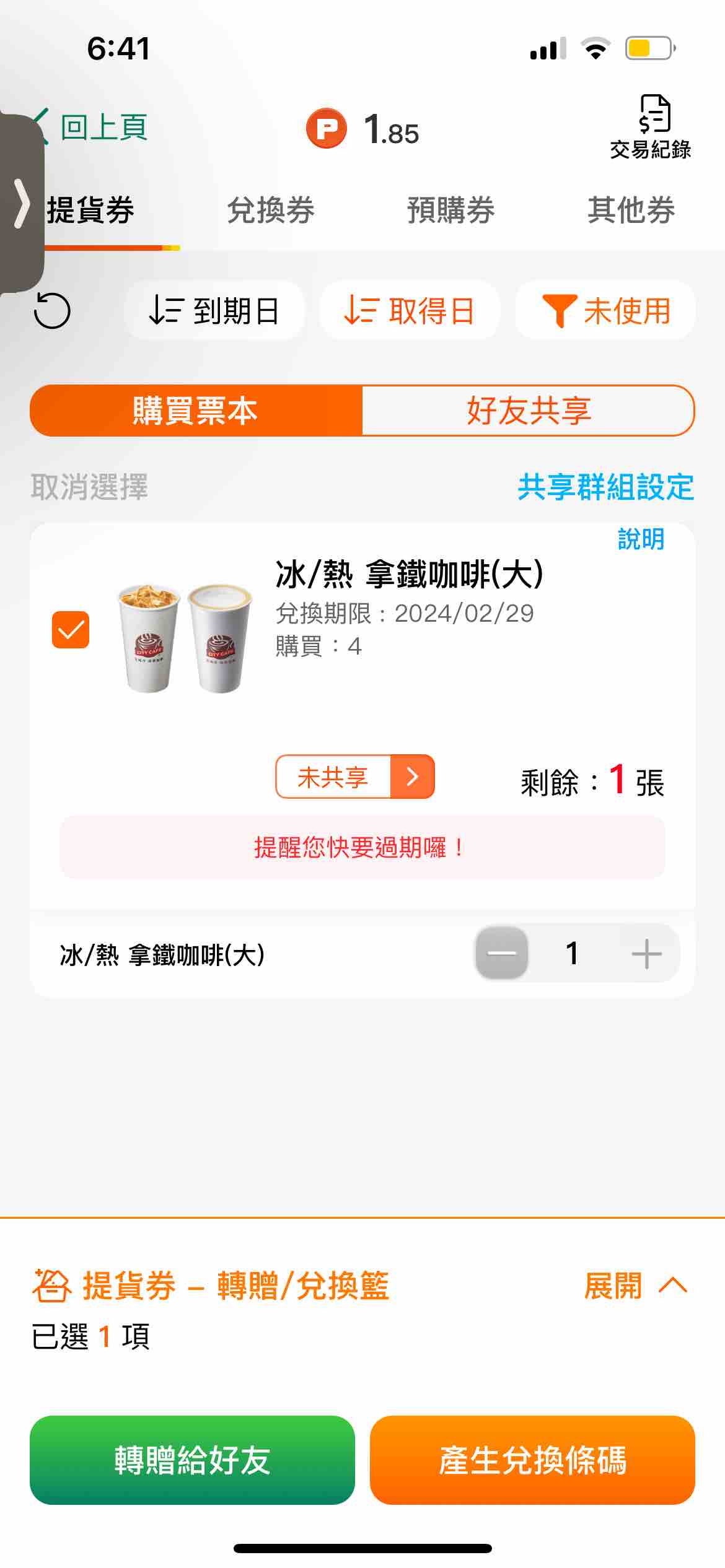Switch to the 兌換券 tab

271,210
